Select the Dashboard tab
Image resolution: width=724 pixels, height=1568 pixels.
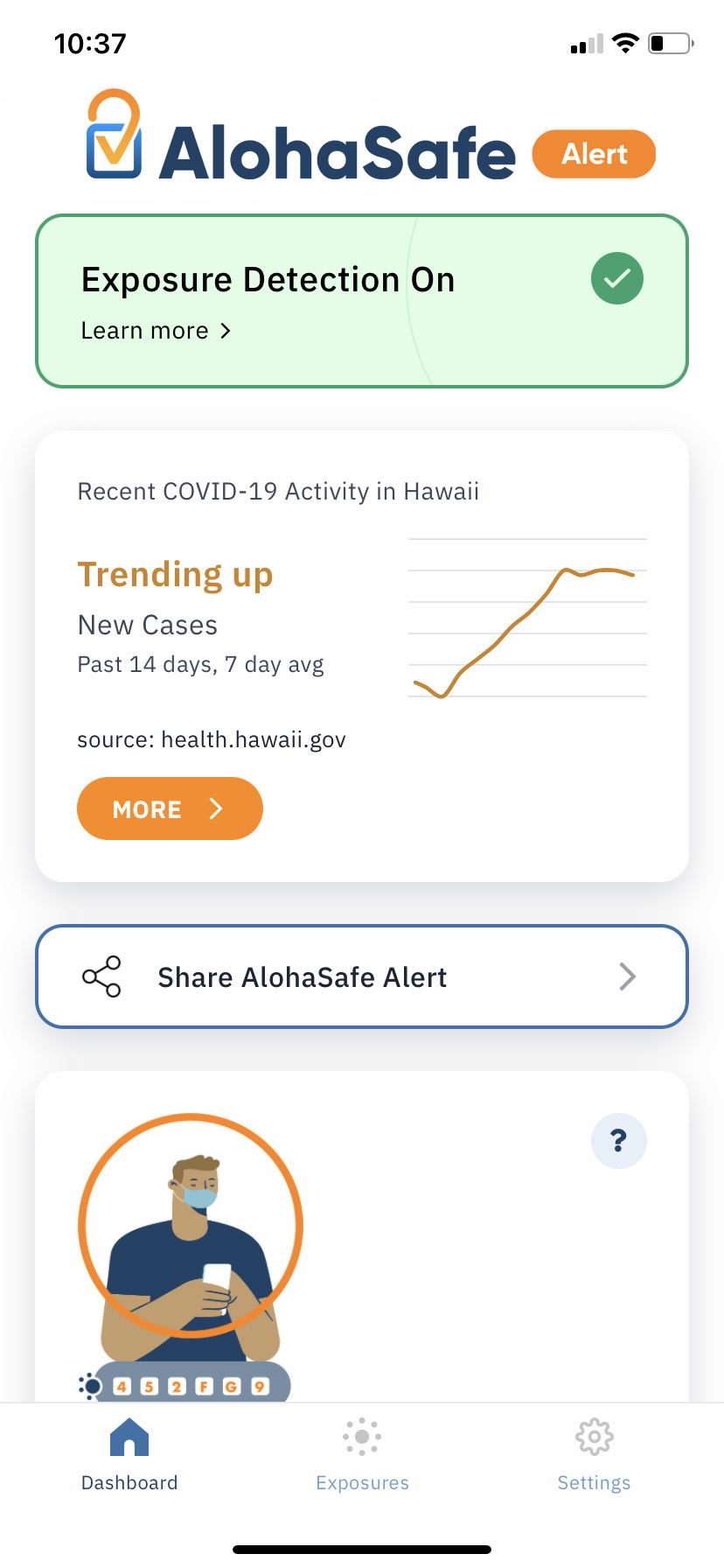coord(129,1455)
